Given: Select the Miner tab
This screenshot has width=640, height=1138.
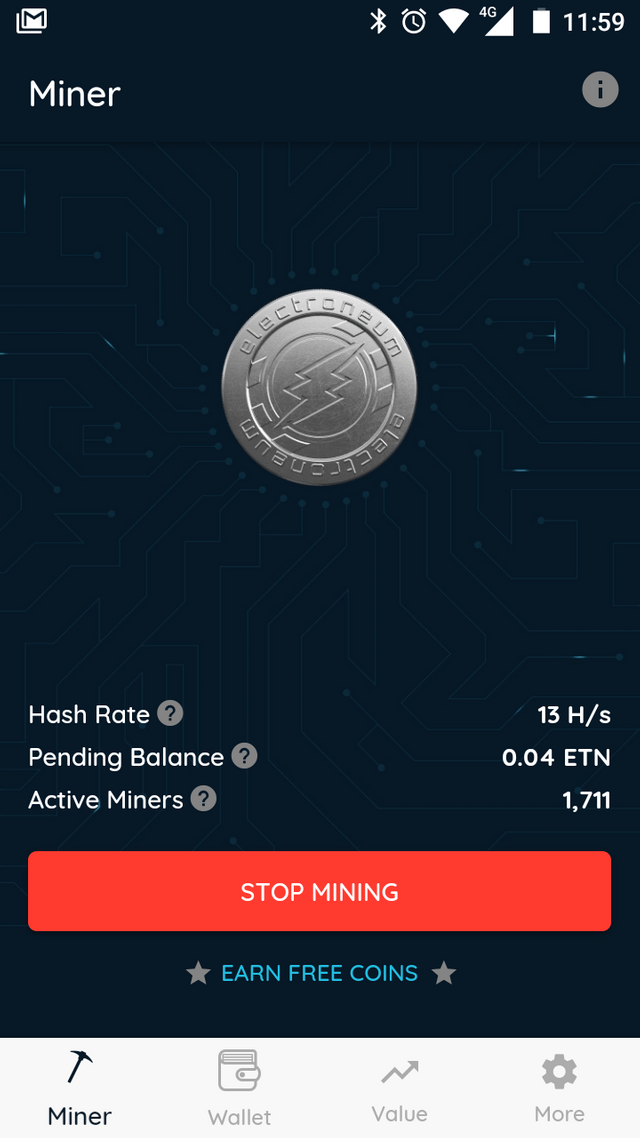Looking at the screenshot, I should point(80,1088).
